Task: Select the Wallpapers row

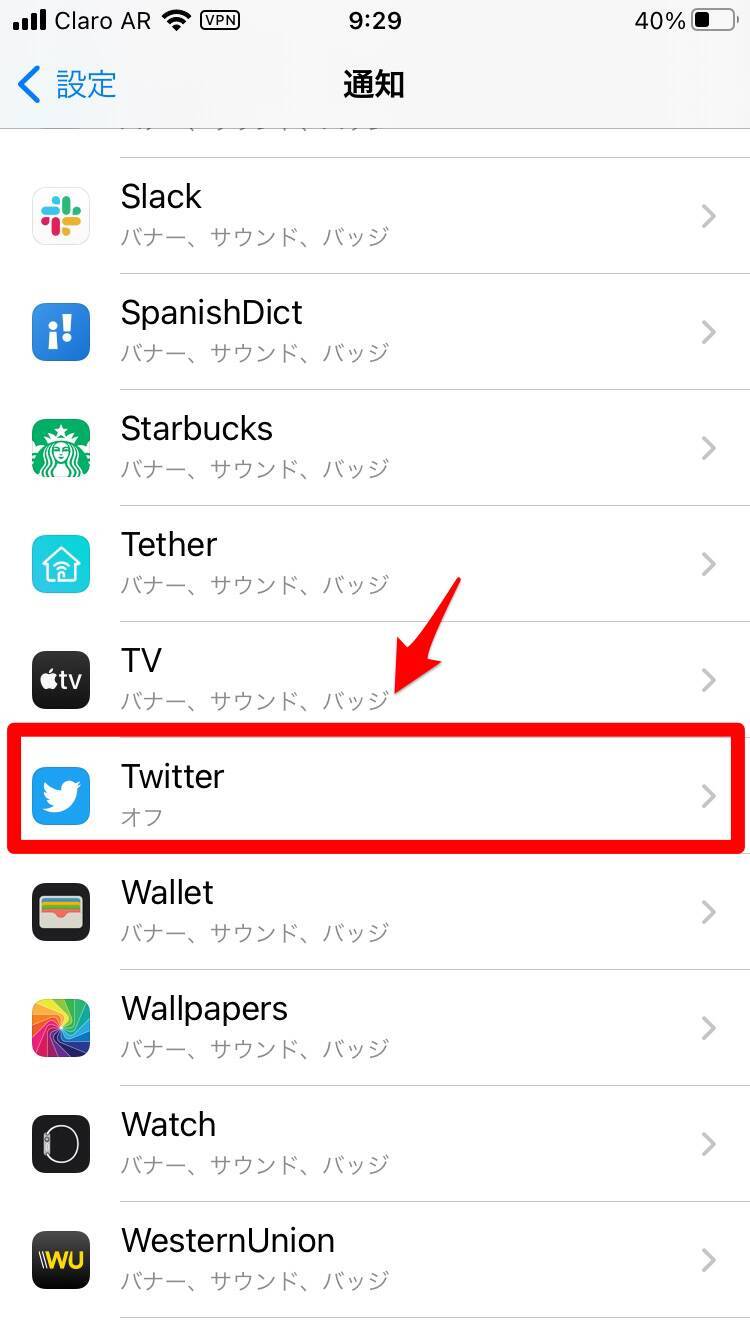Action: point(375,1027)
